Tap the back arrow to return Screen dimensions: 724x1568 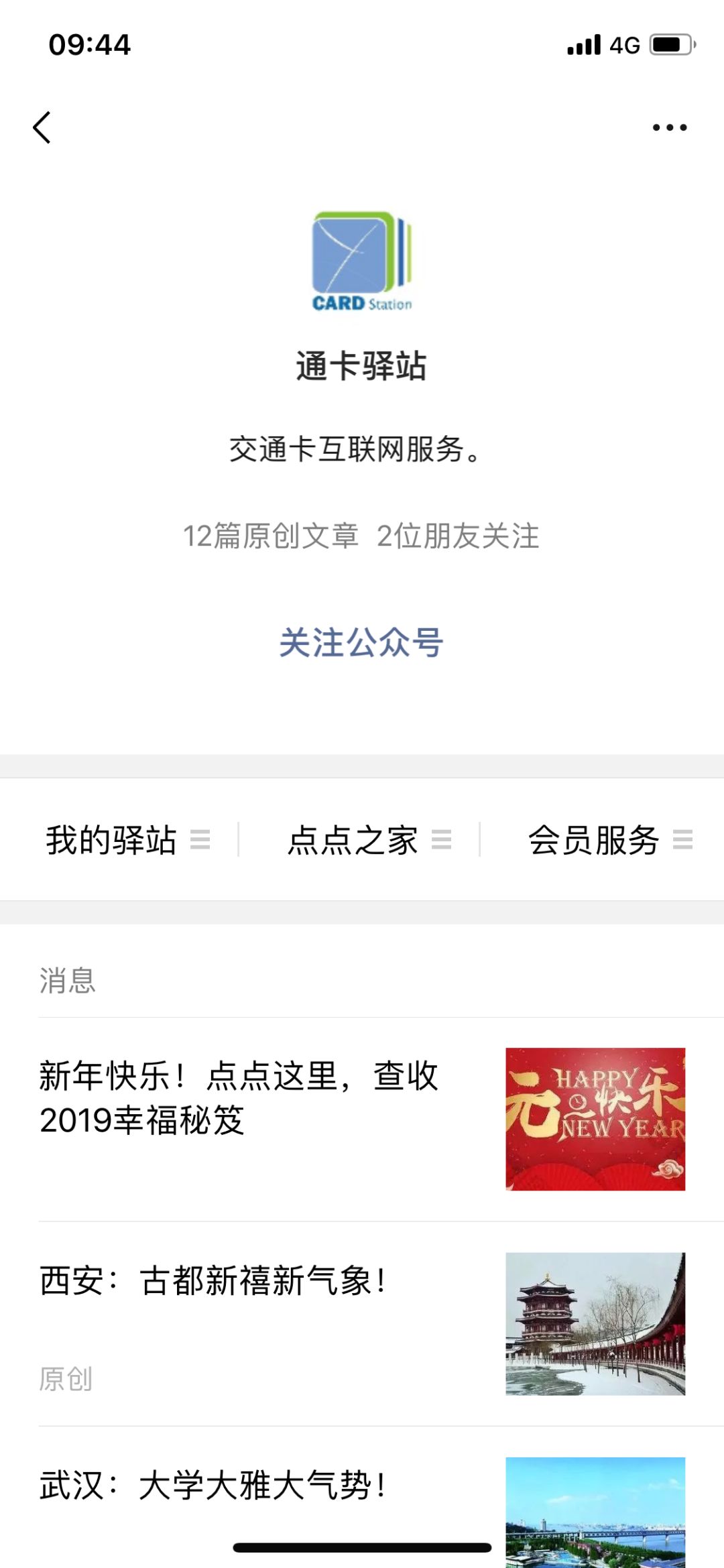click(43, 127)
